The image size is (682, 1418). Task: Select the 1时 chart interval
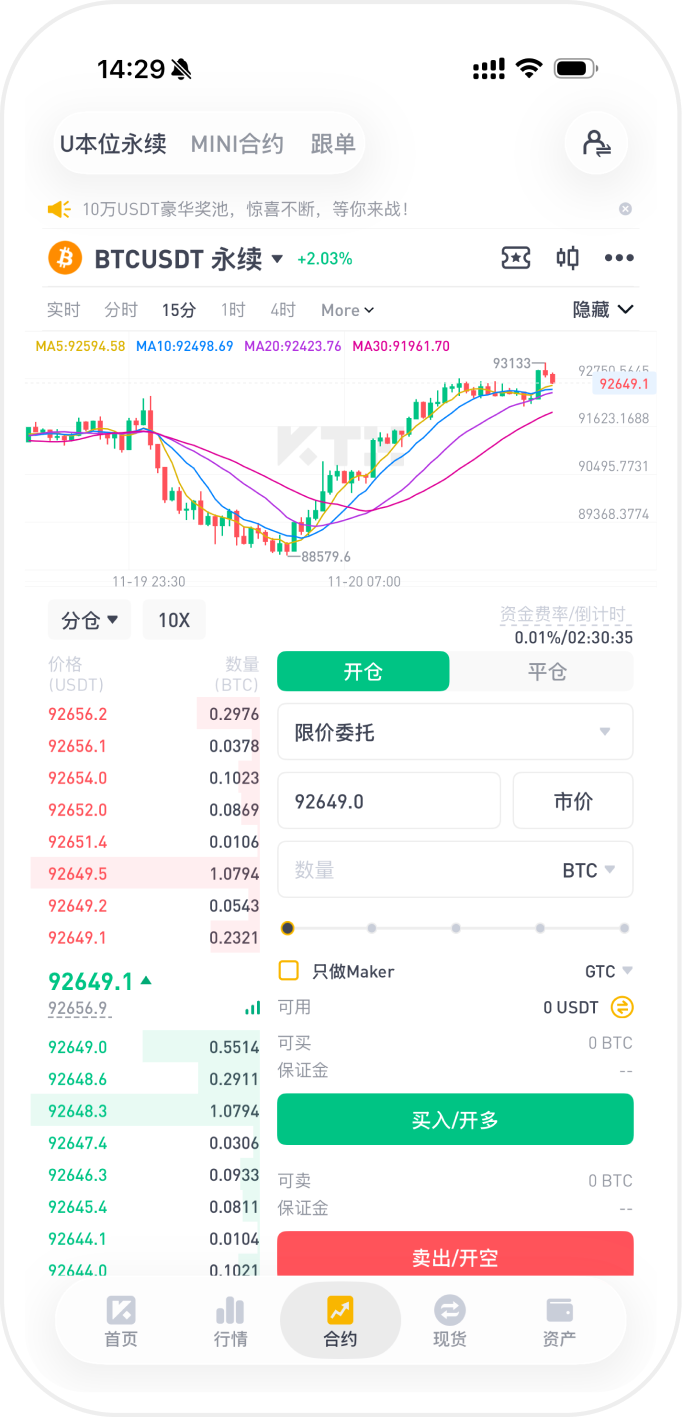[x=233, y=310]
